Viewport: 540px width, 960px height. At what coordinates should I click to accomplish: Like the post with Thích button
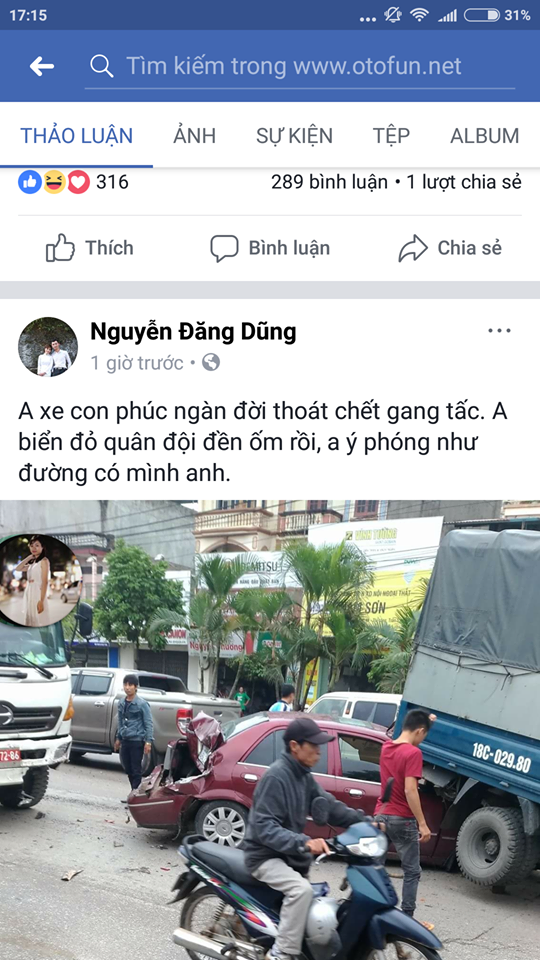[x=89, y=248]
